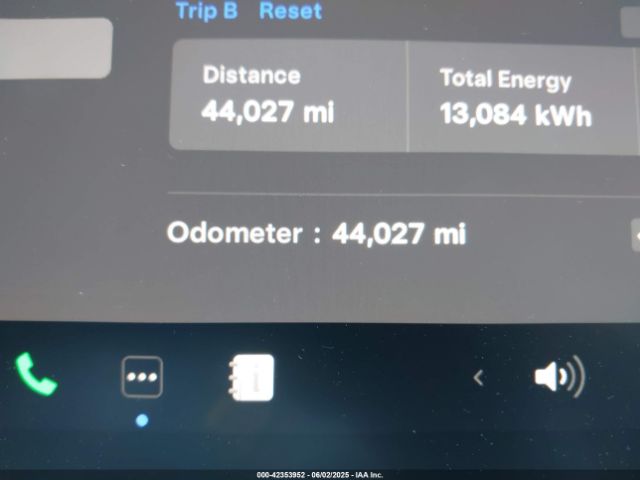Reset the Trip B counter
This screenshot has height=480, width=640.
click(290, 11)
